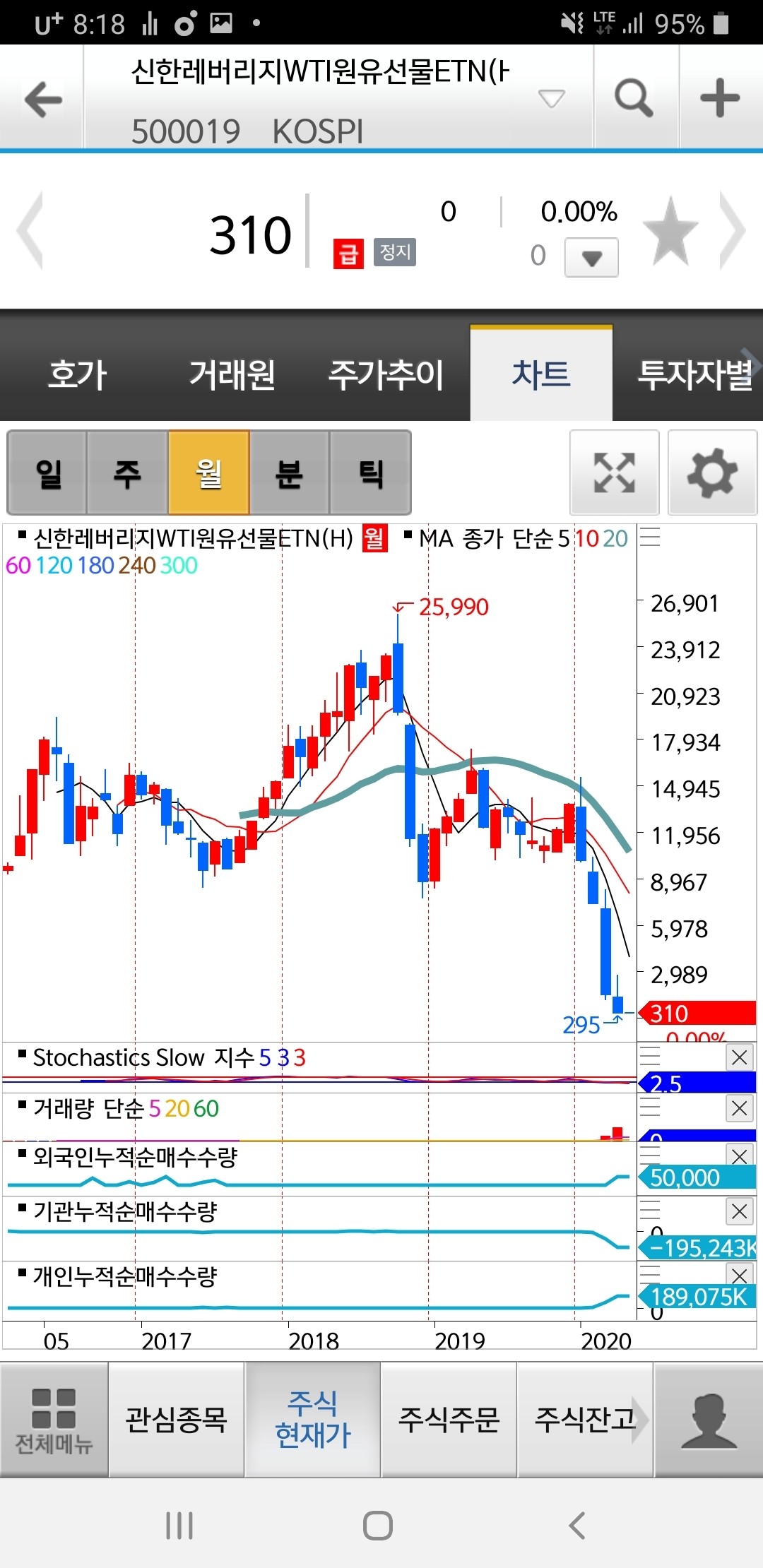Image resolution: width=763 pixels, height=1568 pixels.
Task: Add this stock to favorites star
Action: coord(670,232)
